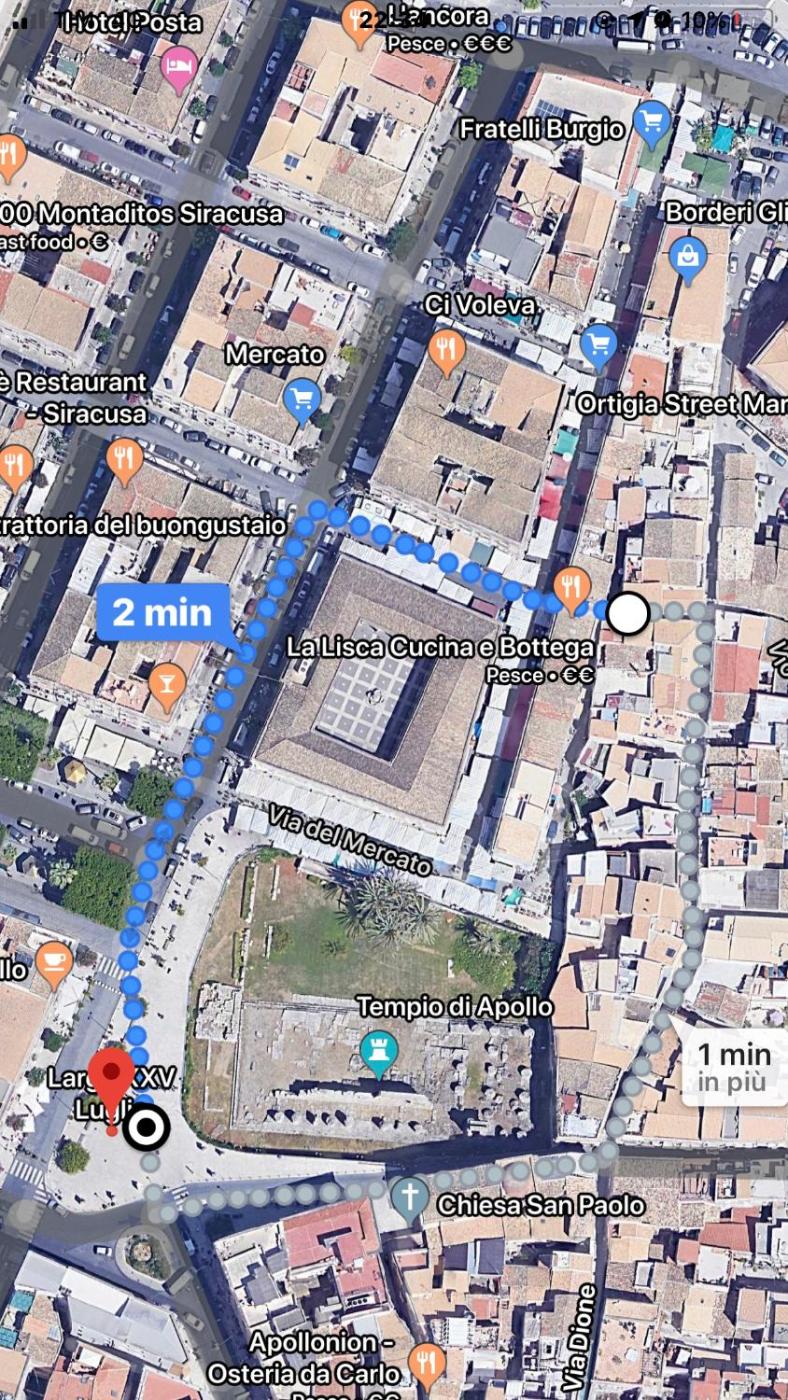This screenshot has height=1400, width=788.
Task: Tap the cocktail bar marker
Action: point(167,684)
